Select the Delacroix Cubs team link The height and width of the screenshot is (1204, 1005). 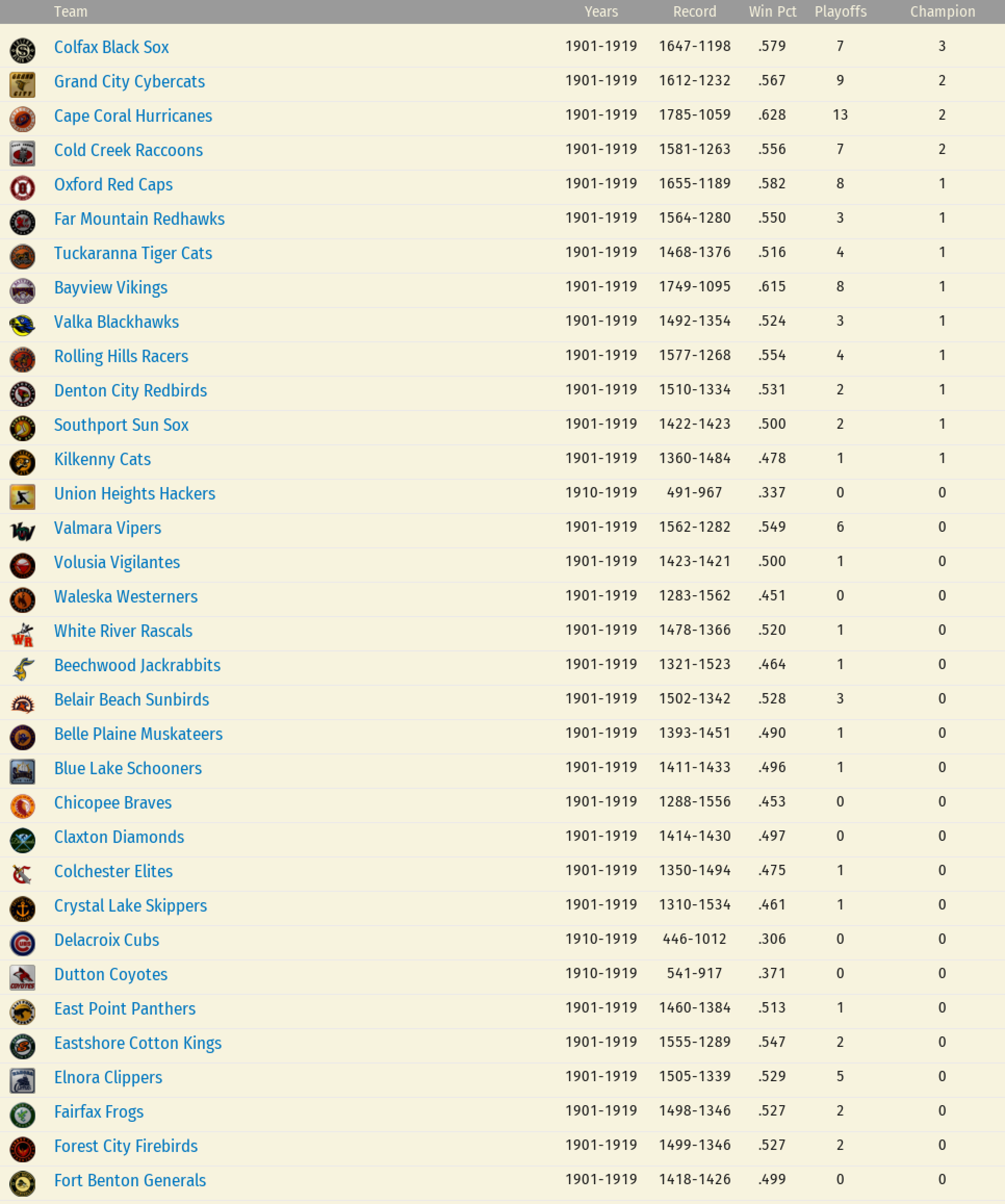click(107, 940)
